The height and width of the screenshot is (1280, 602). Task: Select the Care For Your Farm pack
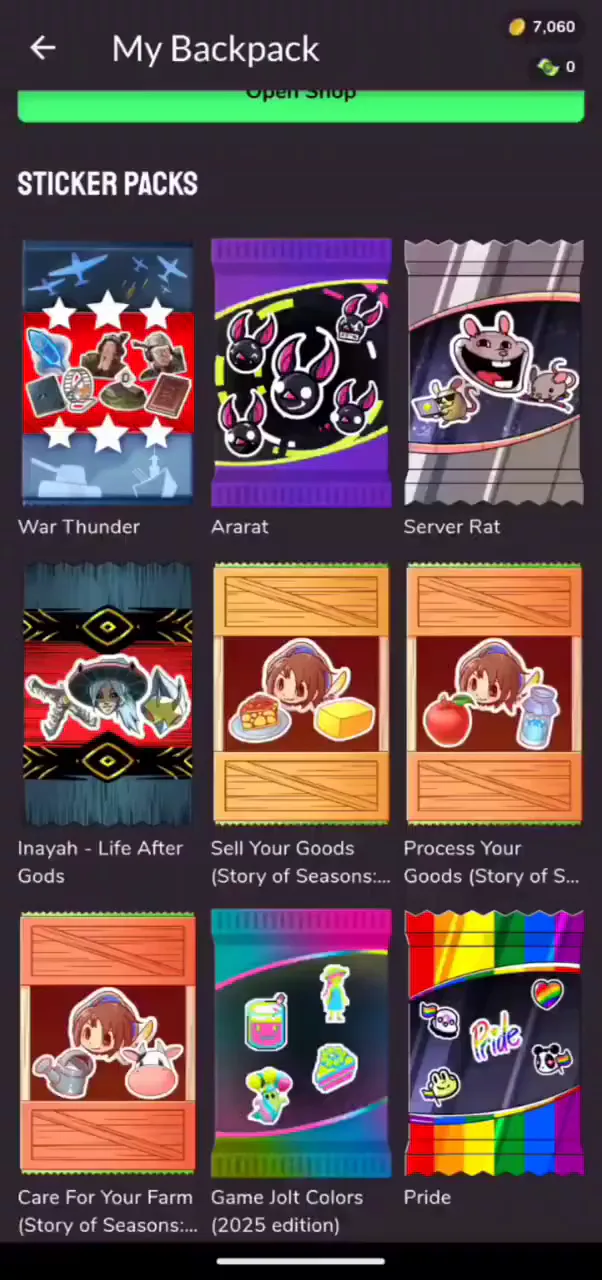click(x=108, y=1042)
